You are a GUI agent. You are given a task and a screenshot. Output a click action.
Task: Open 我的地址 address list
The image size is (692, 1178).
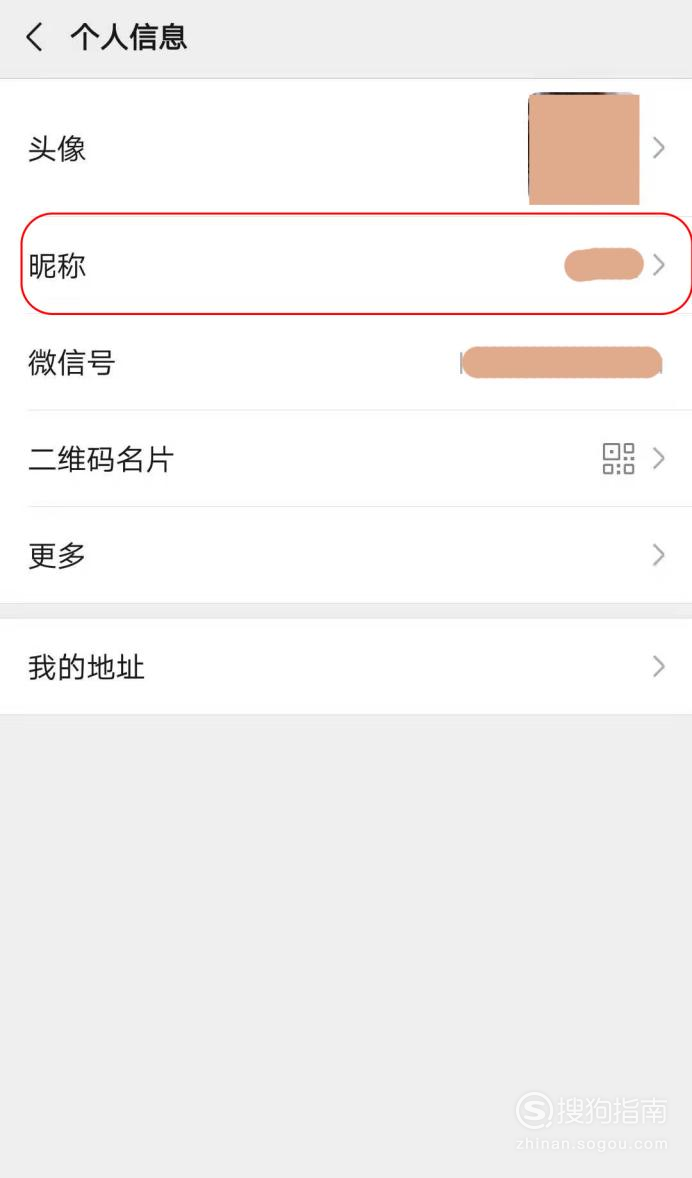click(x=346, y=666)
